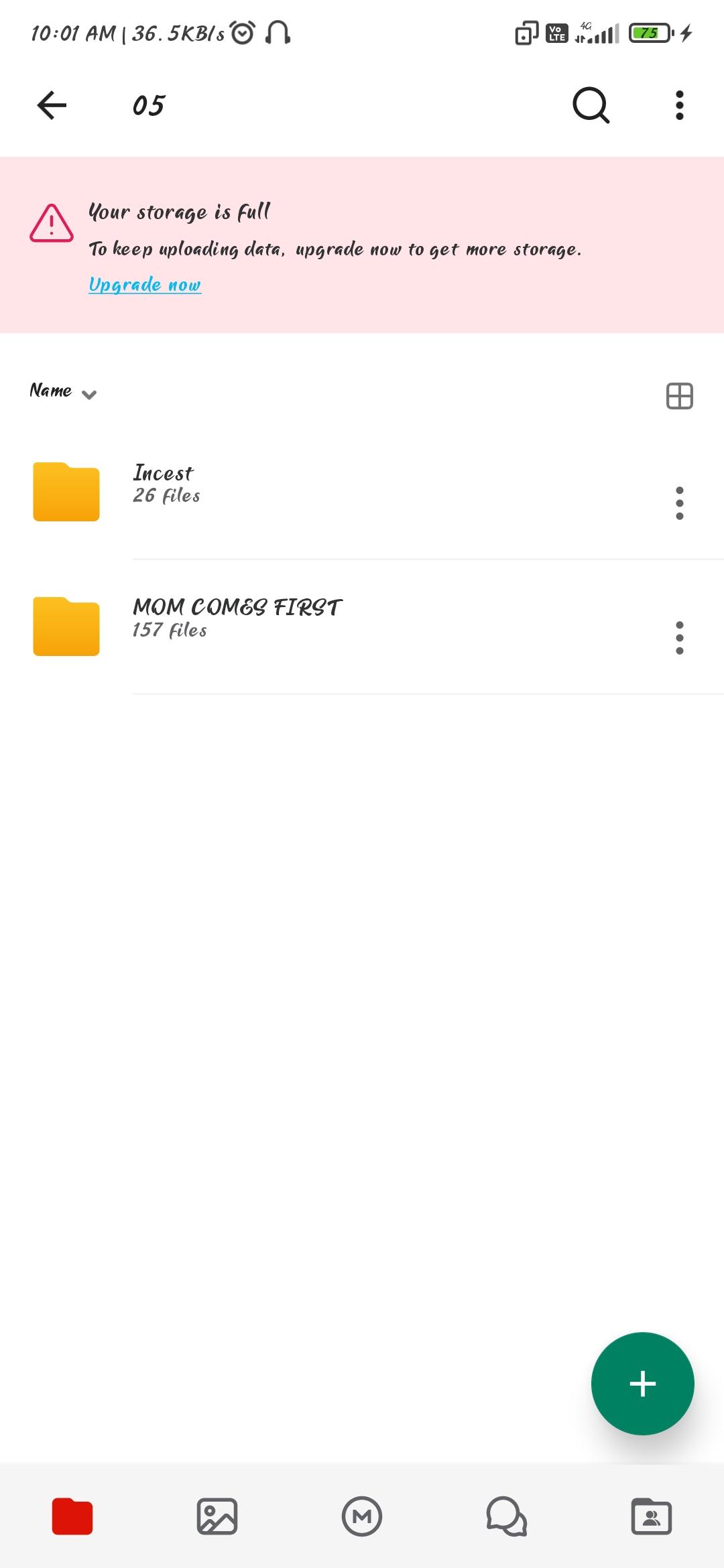Open the folder with 157 files
The width and height of the screenshot is (724, 1568).
tap(237, 618)
